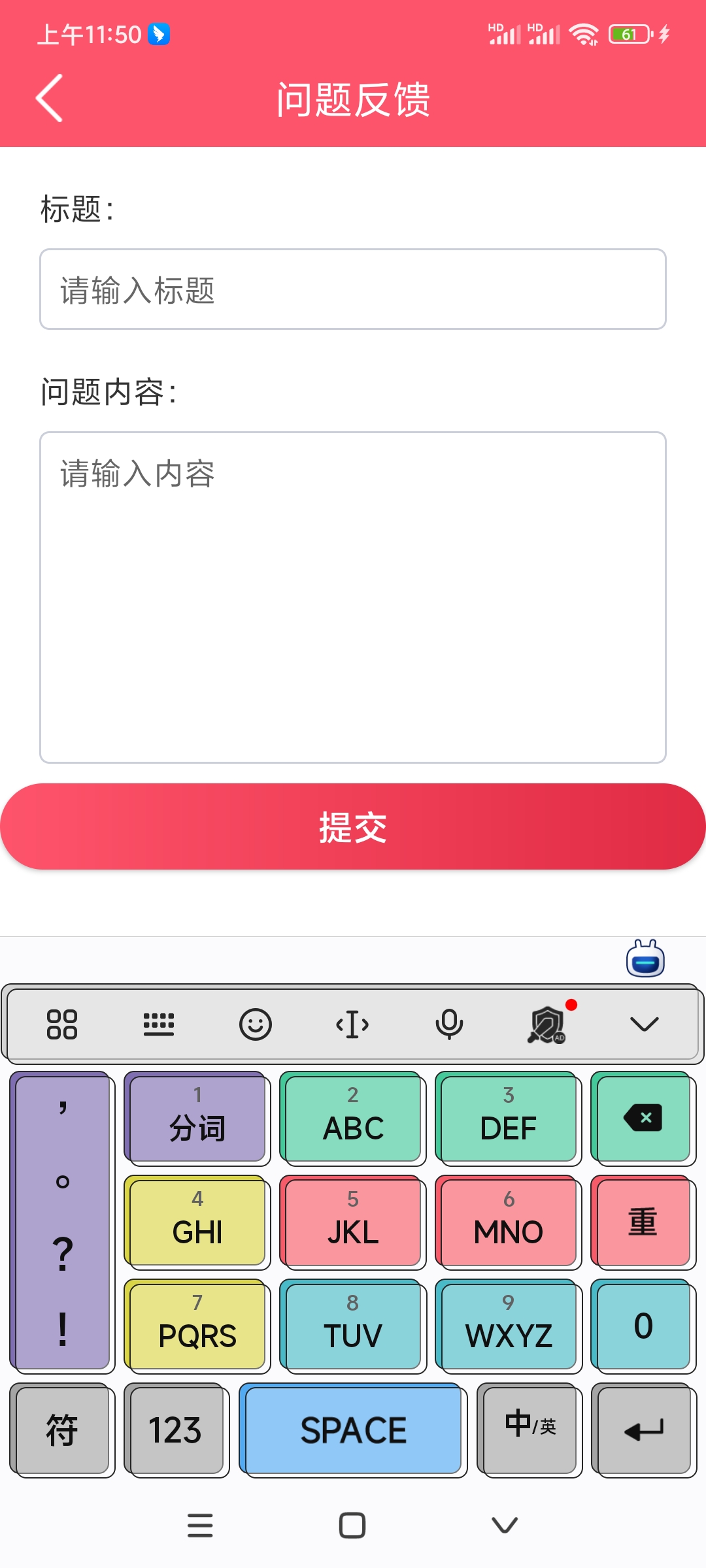Submit feedback with the 提交 button
706x1568 pixels.
pyautogui.click(x=353, y=826)
